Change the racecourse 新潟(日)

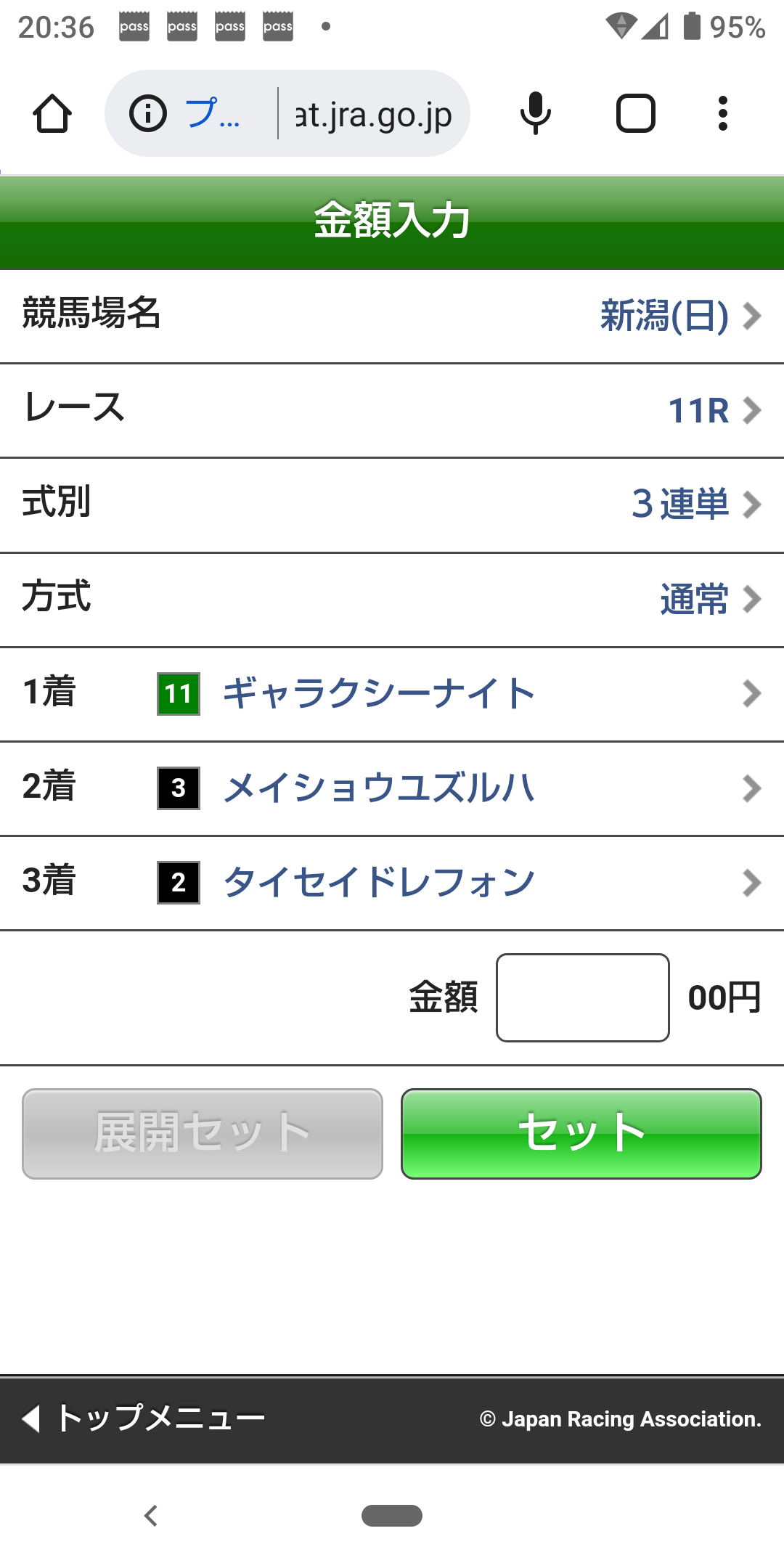[679, 317]
